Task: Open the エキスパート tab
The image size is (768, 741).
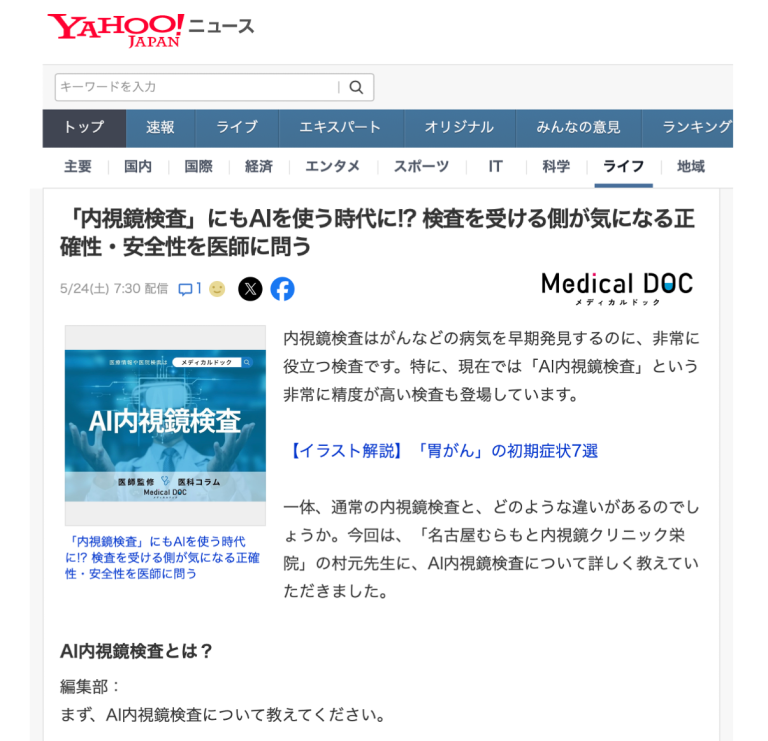Action: click(x=340, y=127)
